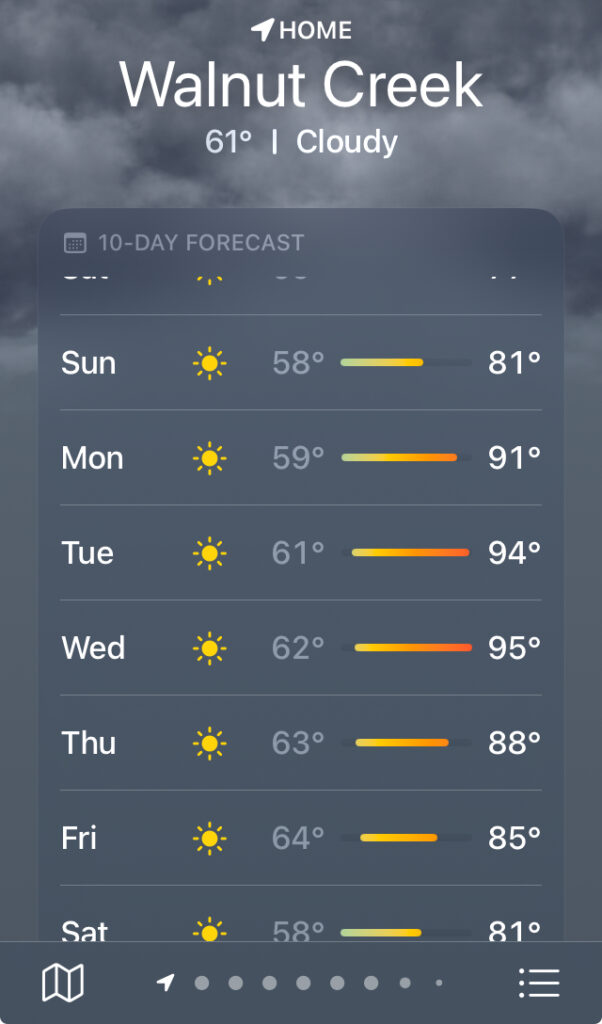602x1024 pixels.
Task: Open Sunday's 81° forecast details
Action: (x=300, y=362)
